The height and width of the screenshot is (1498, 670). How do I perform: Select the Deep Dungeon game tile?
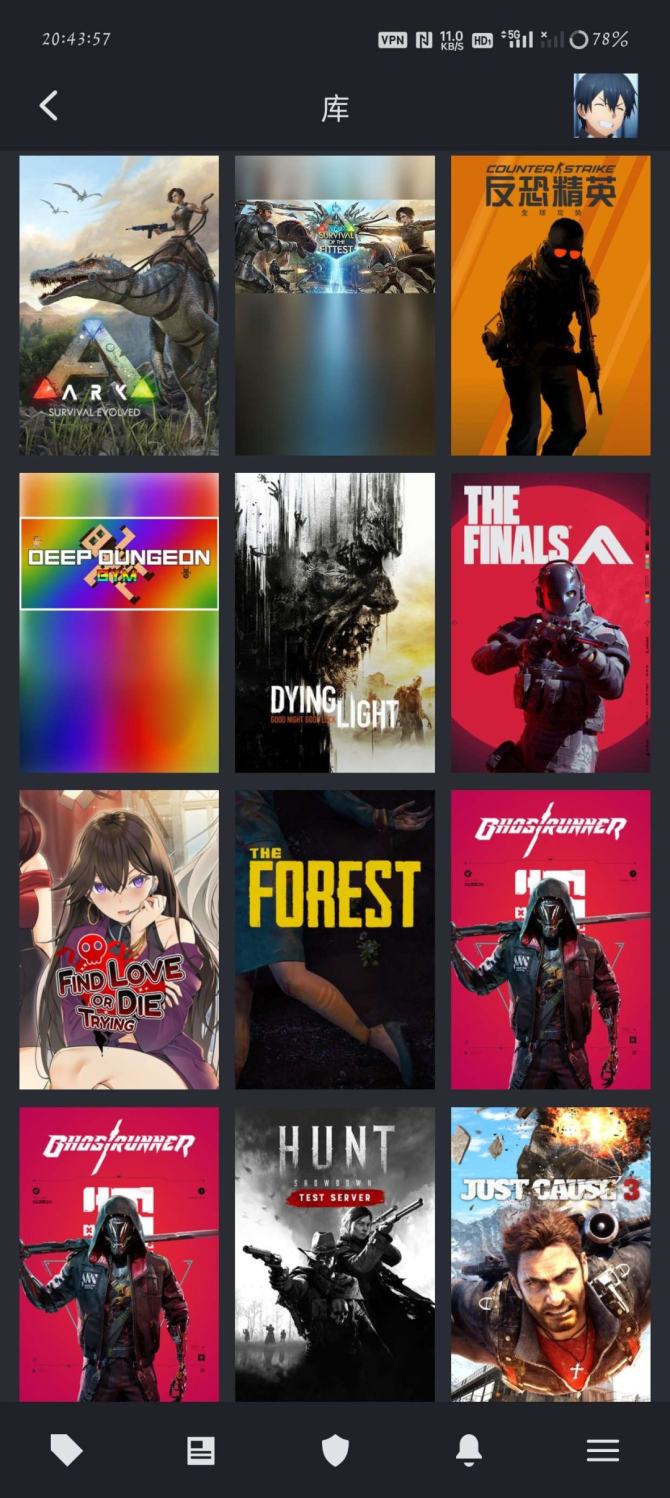click(119, 622)
